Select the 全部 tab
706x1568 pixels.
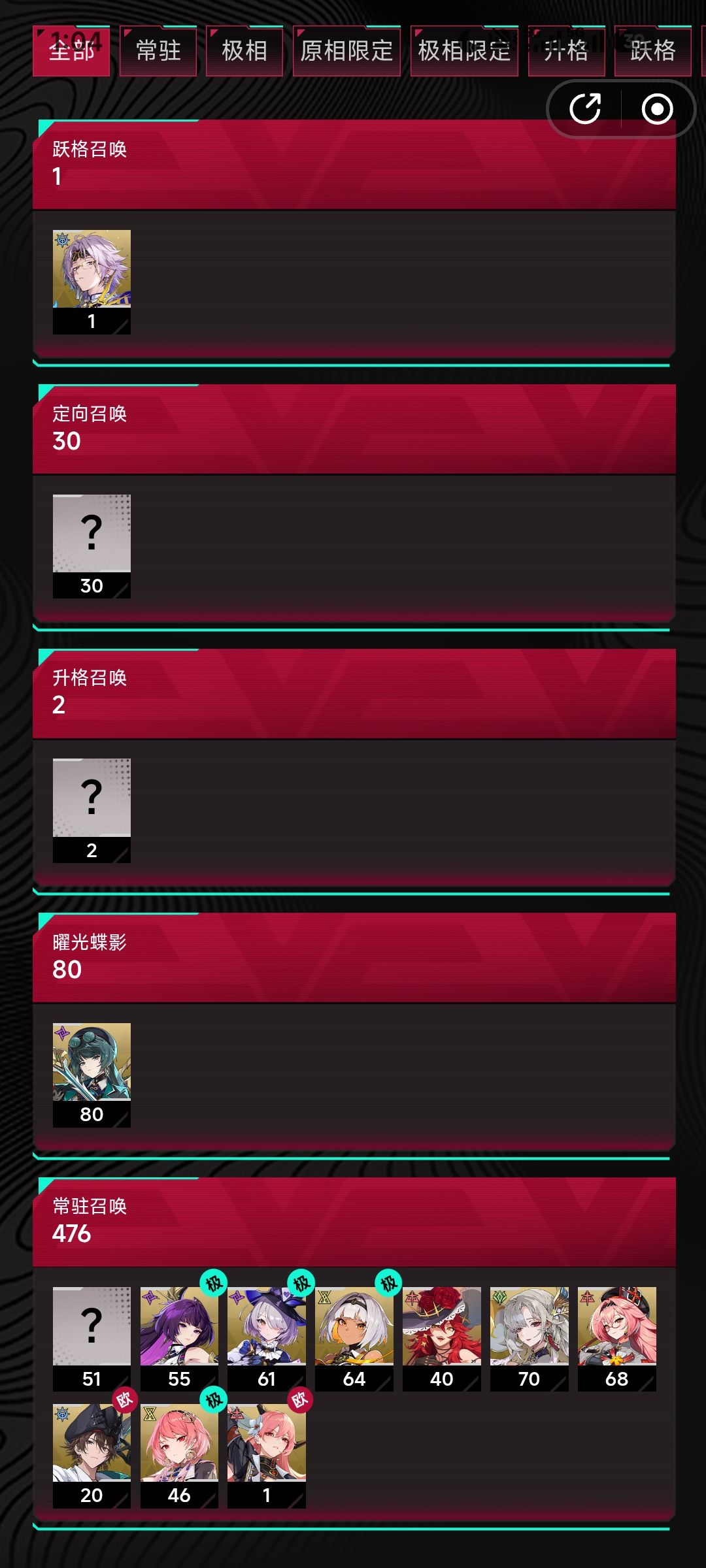click(71, 51)
